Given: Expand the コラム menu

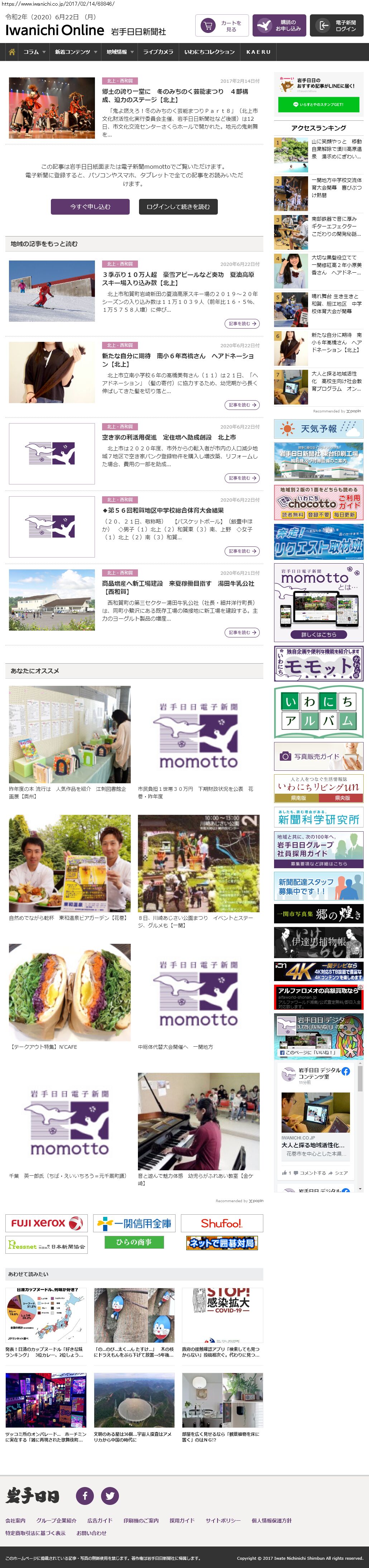Looking at the screenshot, I should point(34,52).
